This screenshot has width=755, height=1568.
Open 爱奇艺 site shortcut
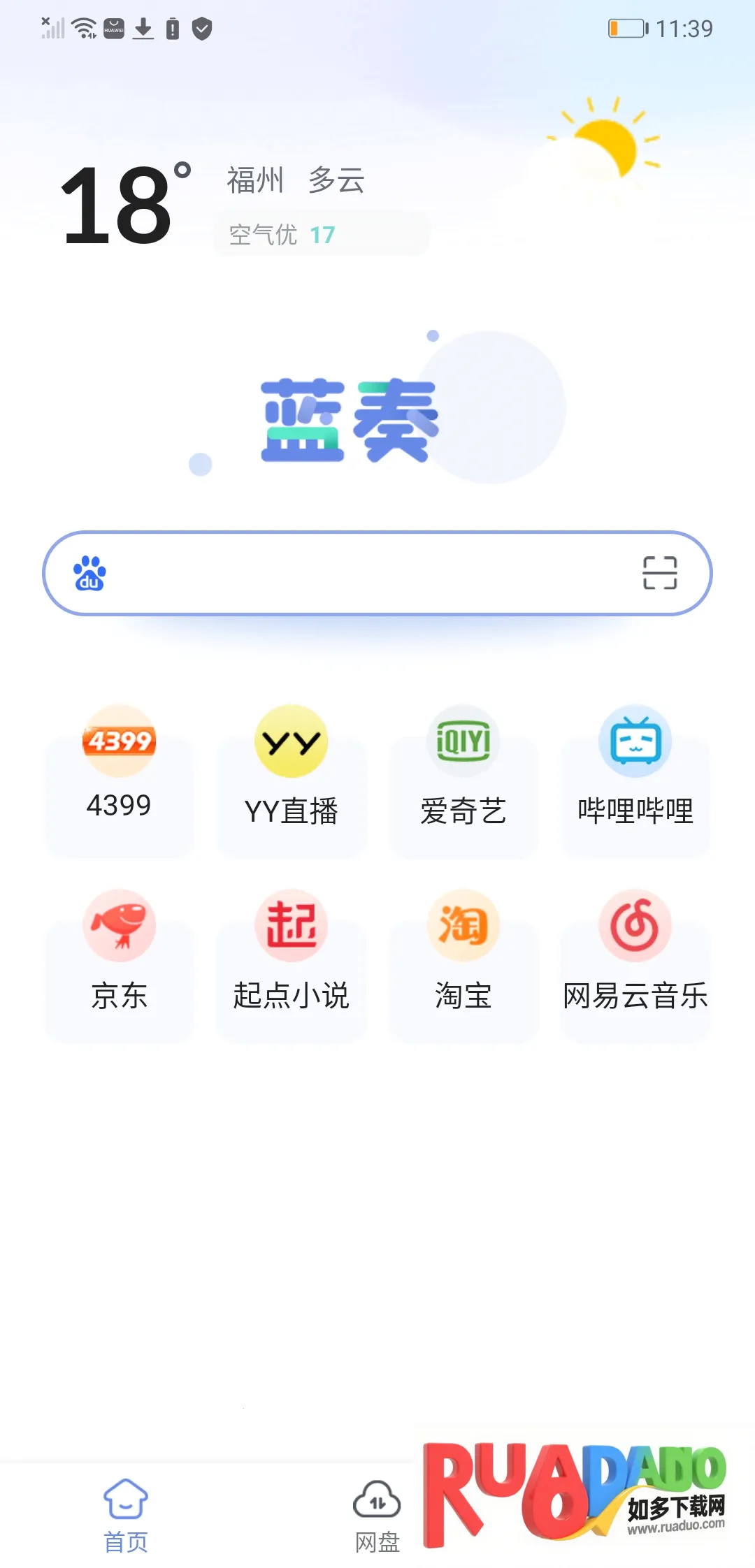463,769
